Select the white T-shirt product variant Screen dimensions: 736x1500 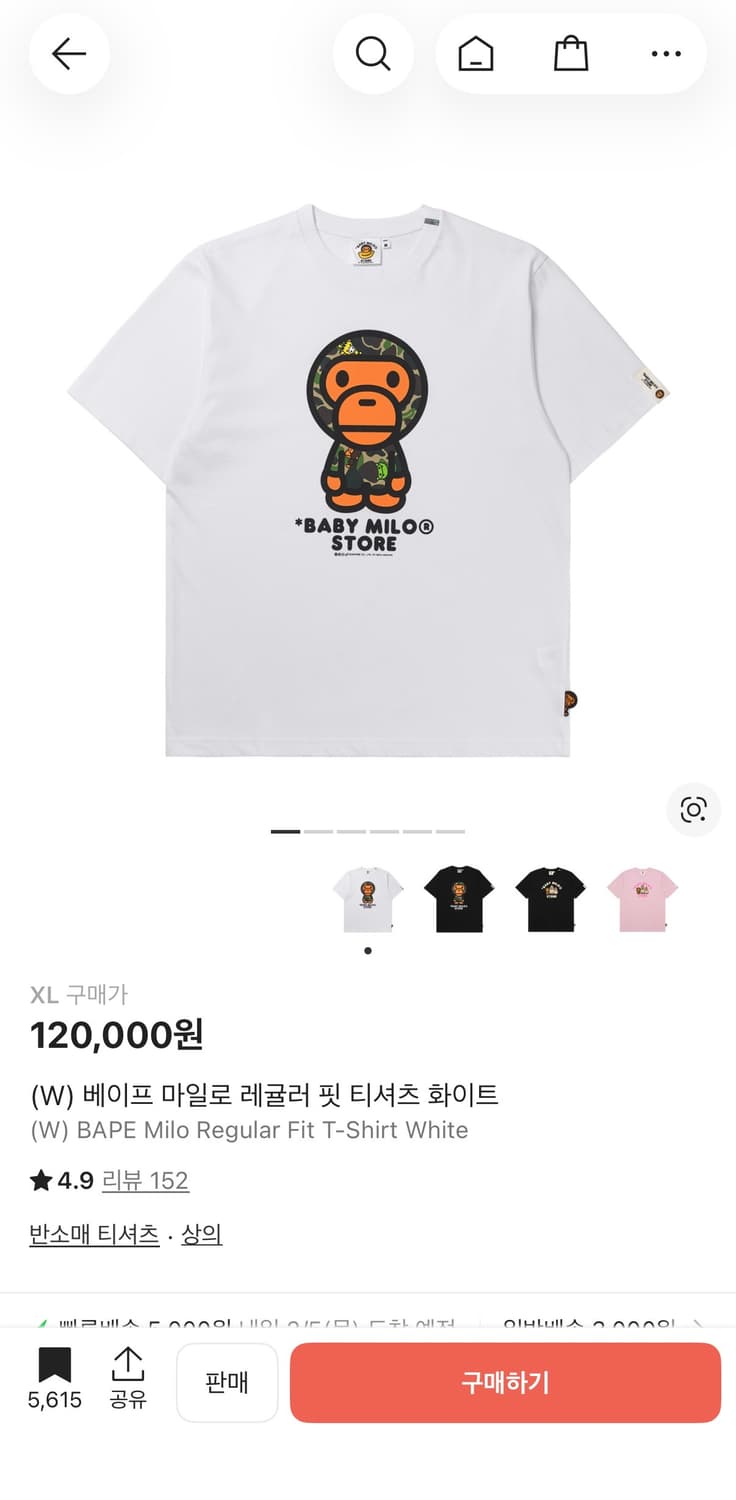[x=367, y=897]
